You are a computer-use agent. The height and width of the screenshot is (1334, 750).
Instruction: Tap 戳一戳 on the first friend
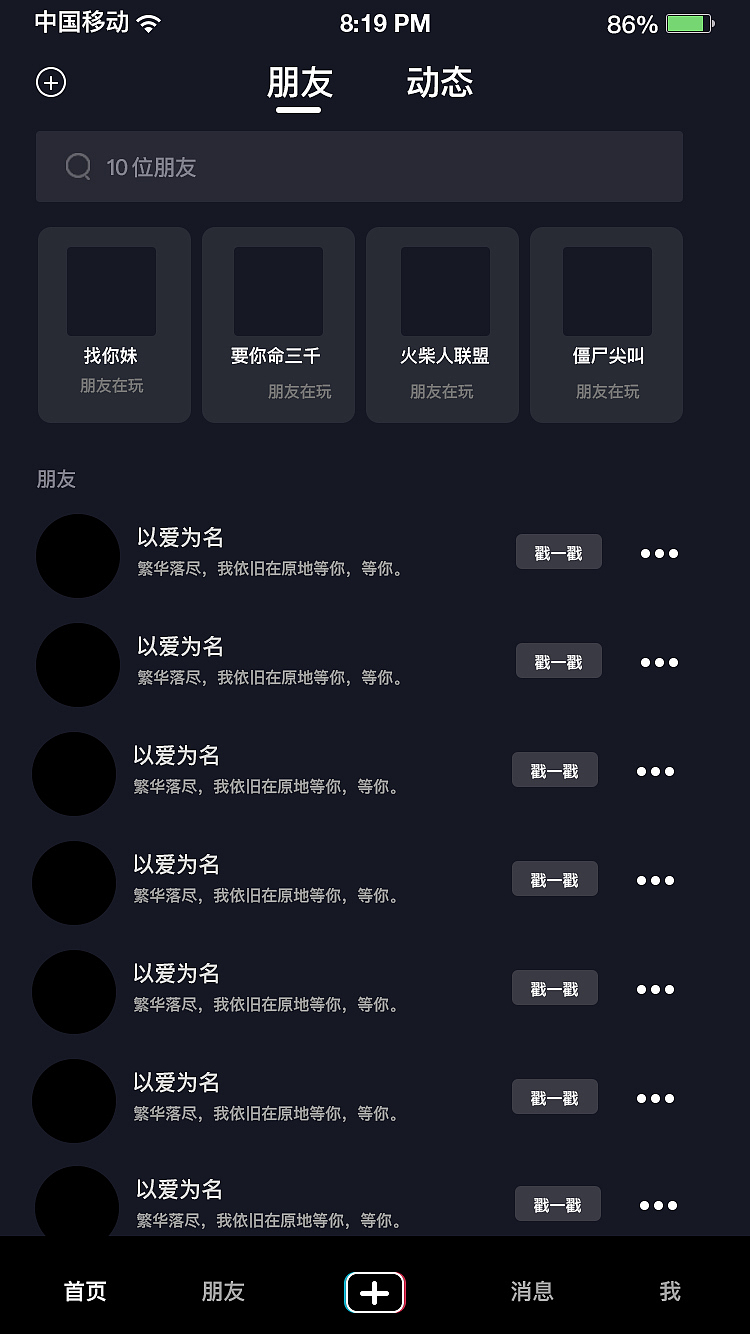(x=558, y=551)
